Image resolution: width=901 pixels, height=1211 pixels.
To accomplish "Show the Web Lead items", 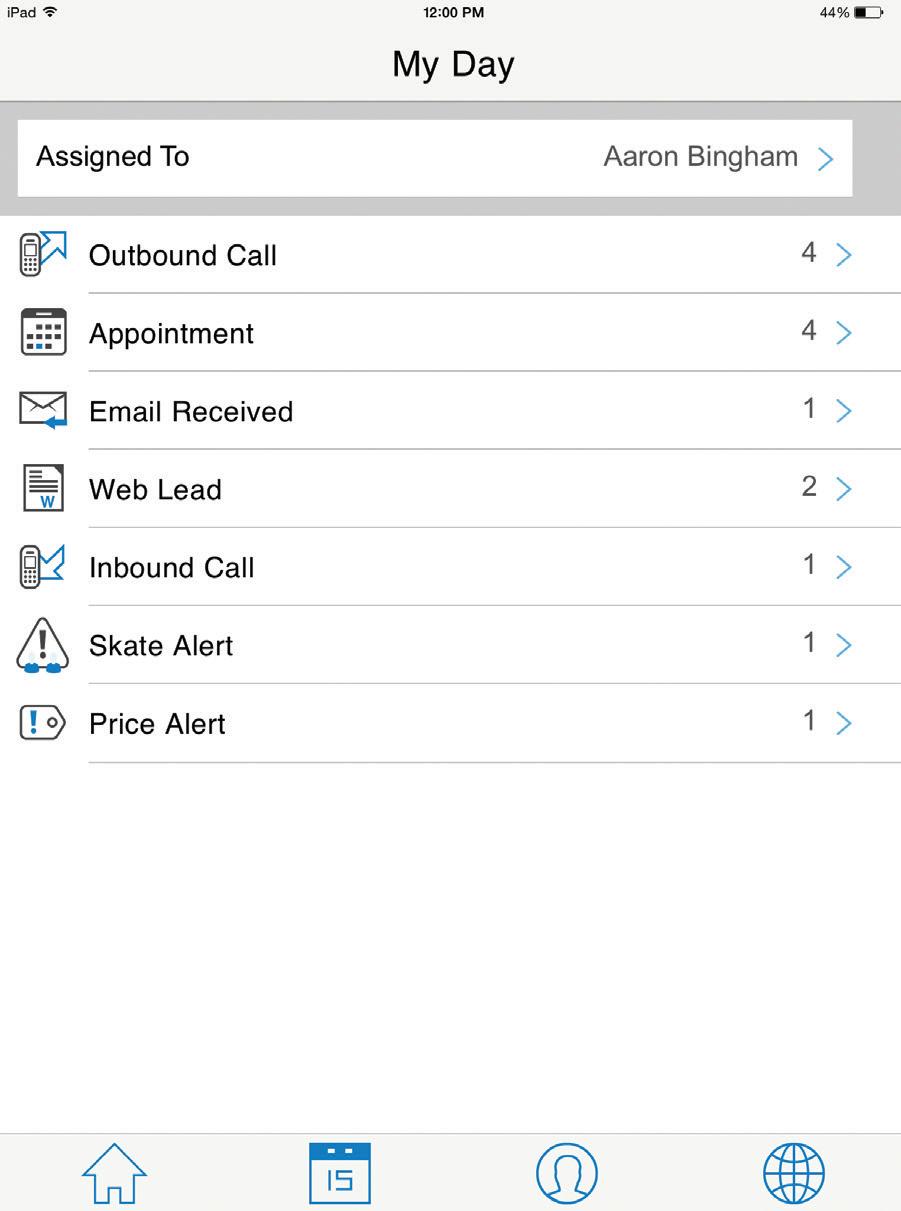I will [x=450, y=489].
